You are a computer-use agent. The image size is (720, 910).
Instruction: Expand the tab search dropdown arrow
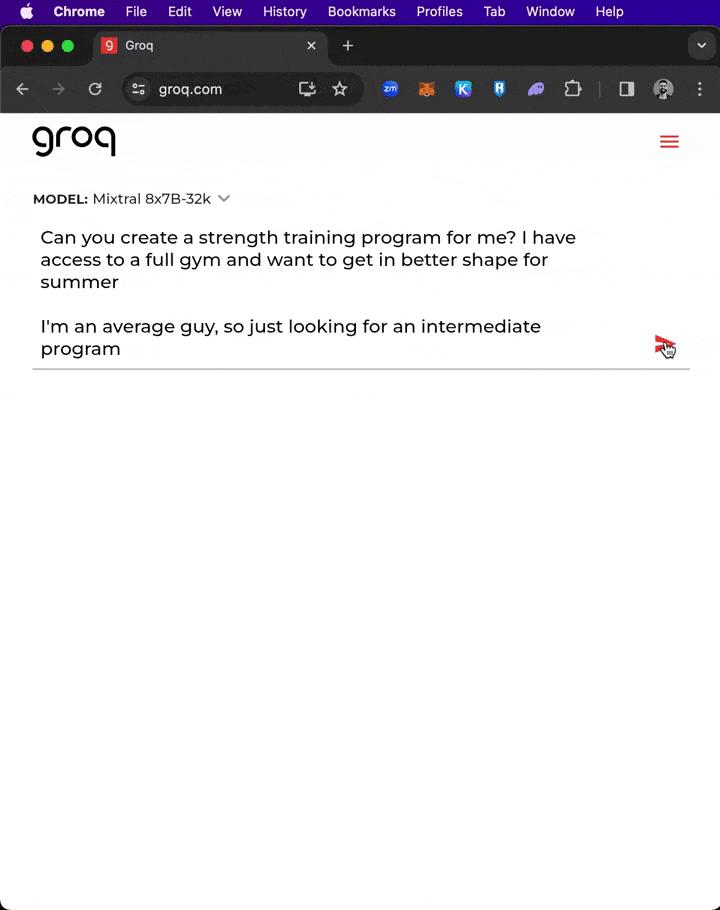point(701,46)
